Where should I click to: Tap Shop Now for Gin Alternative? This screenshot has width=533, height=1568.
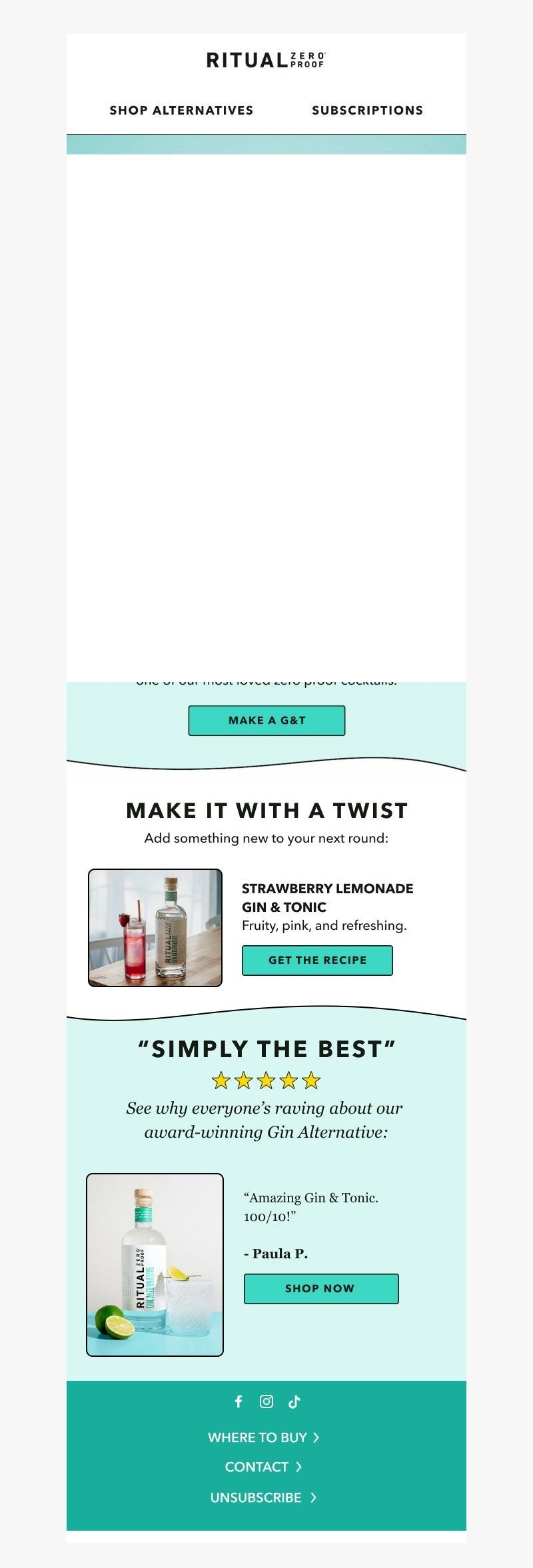coord(320,1288)
